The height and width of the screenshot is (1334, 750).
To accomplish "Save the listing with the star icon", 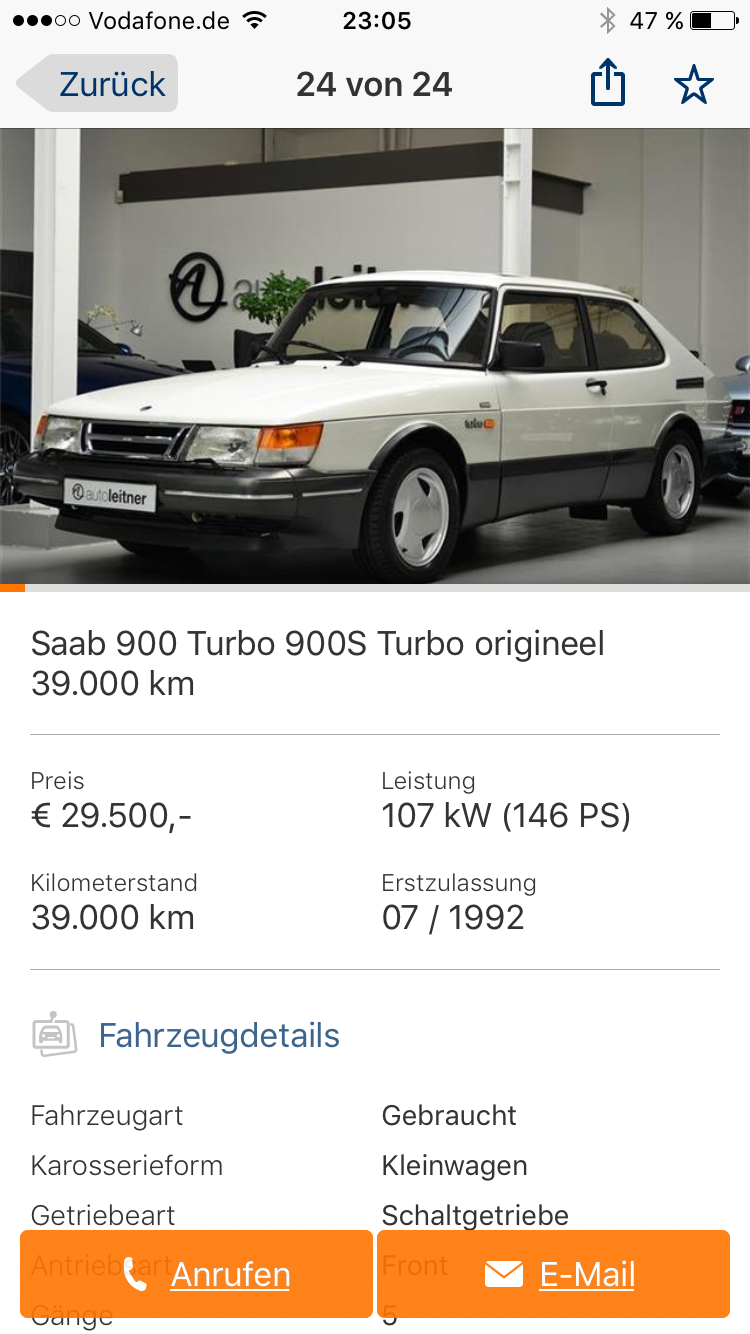I will tap(693, 85).
